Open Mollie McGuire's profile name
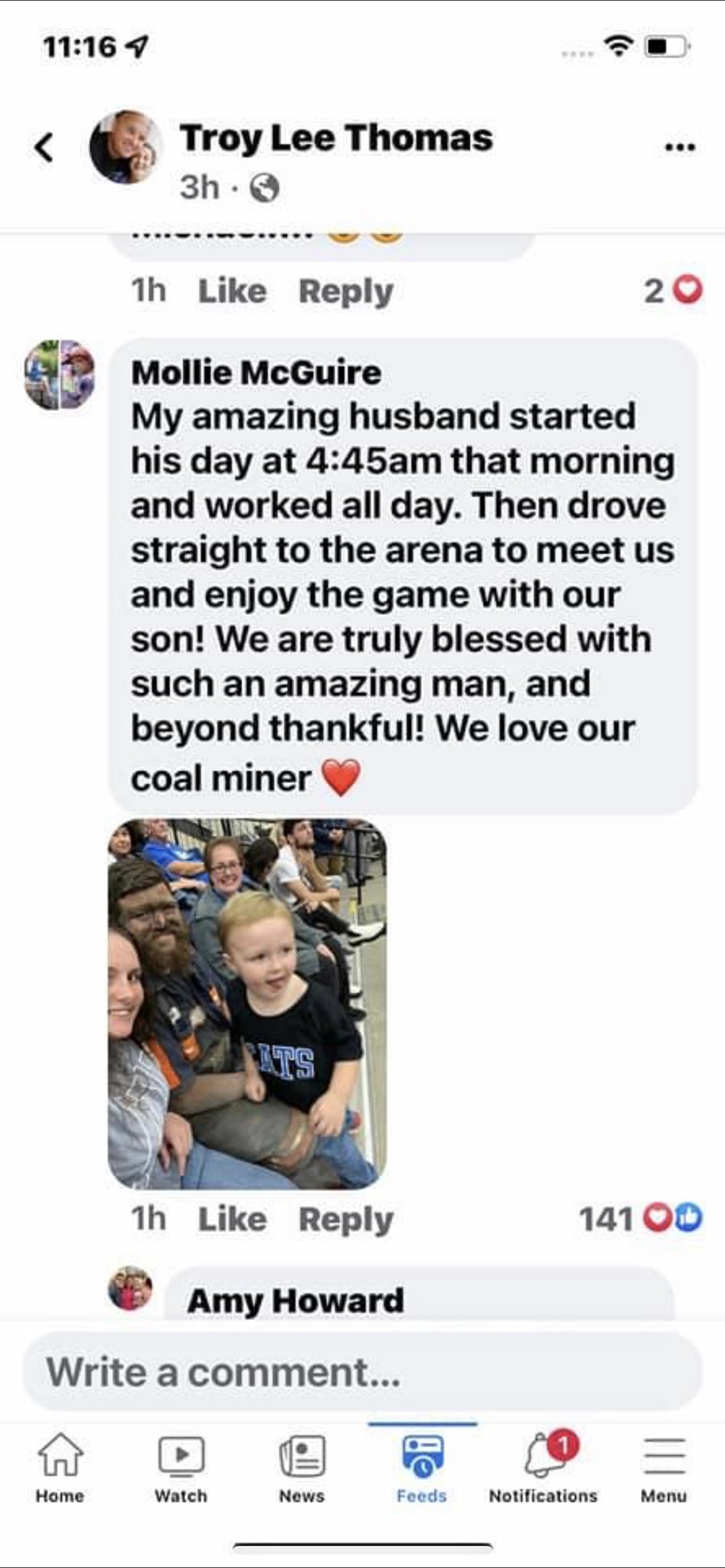The width and height of the screenshot is (725, 1568). click(x=256, y=373)
